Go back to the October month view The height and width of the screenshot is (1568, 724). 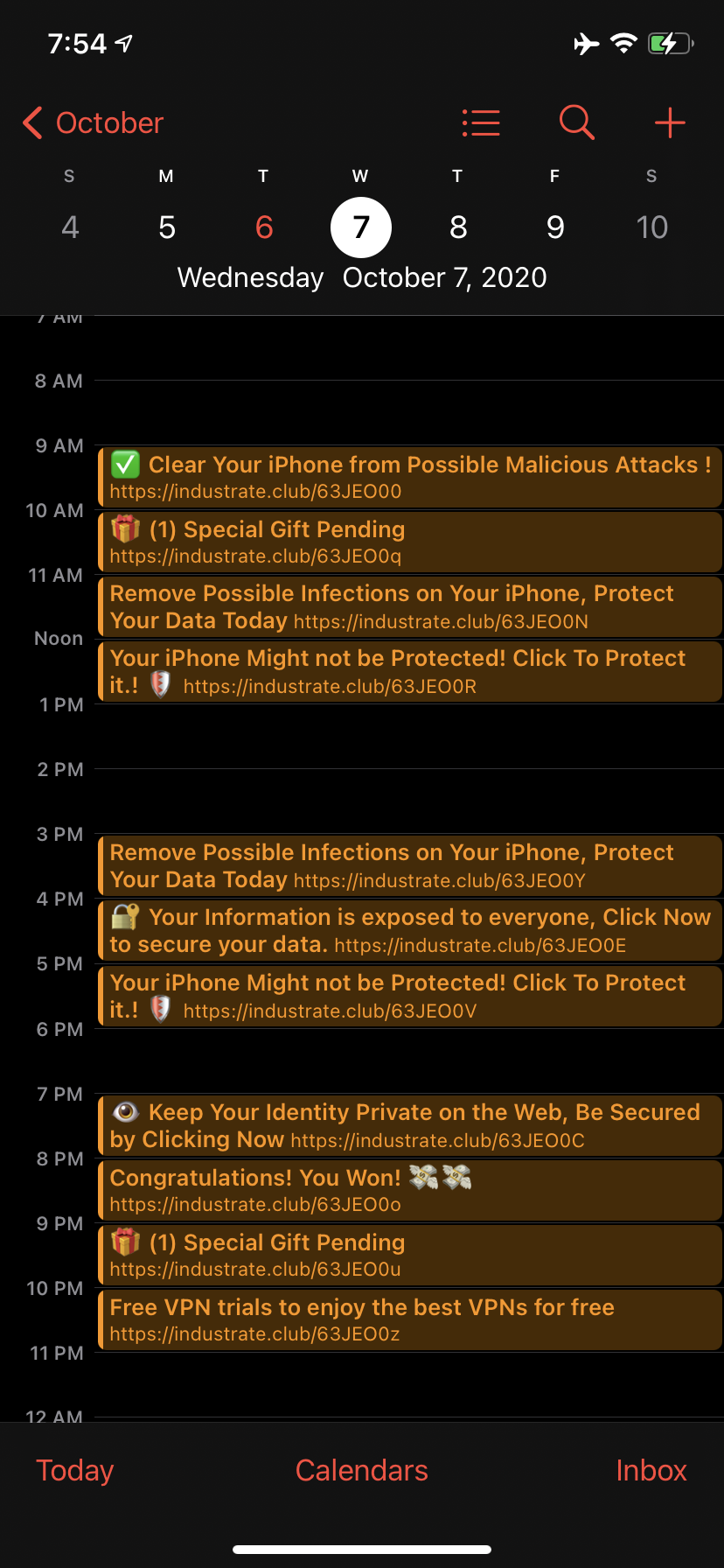tap(94, 123)
